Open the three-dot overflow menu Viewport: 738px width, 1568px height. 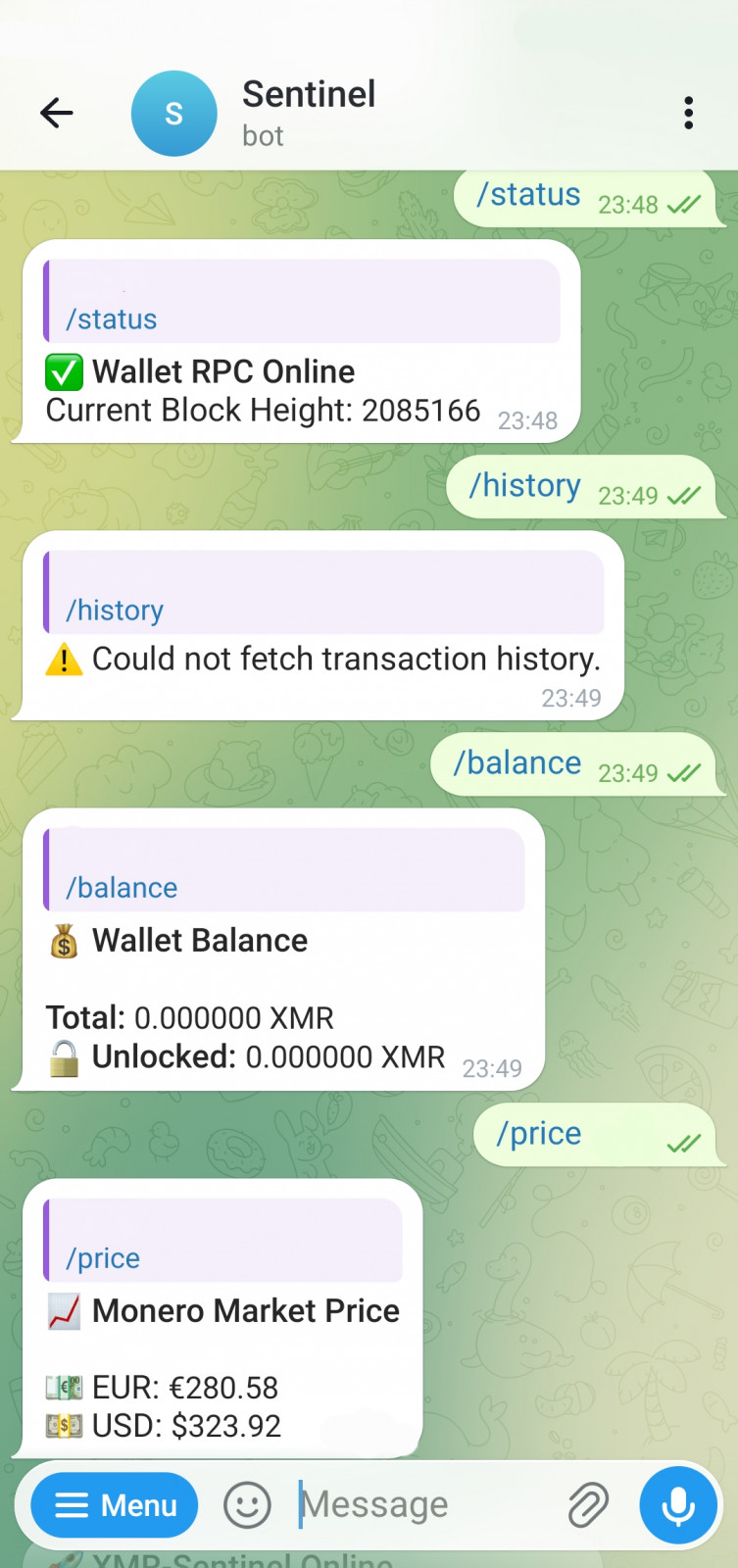tap(688, 114)
